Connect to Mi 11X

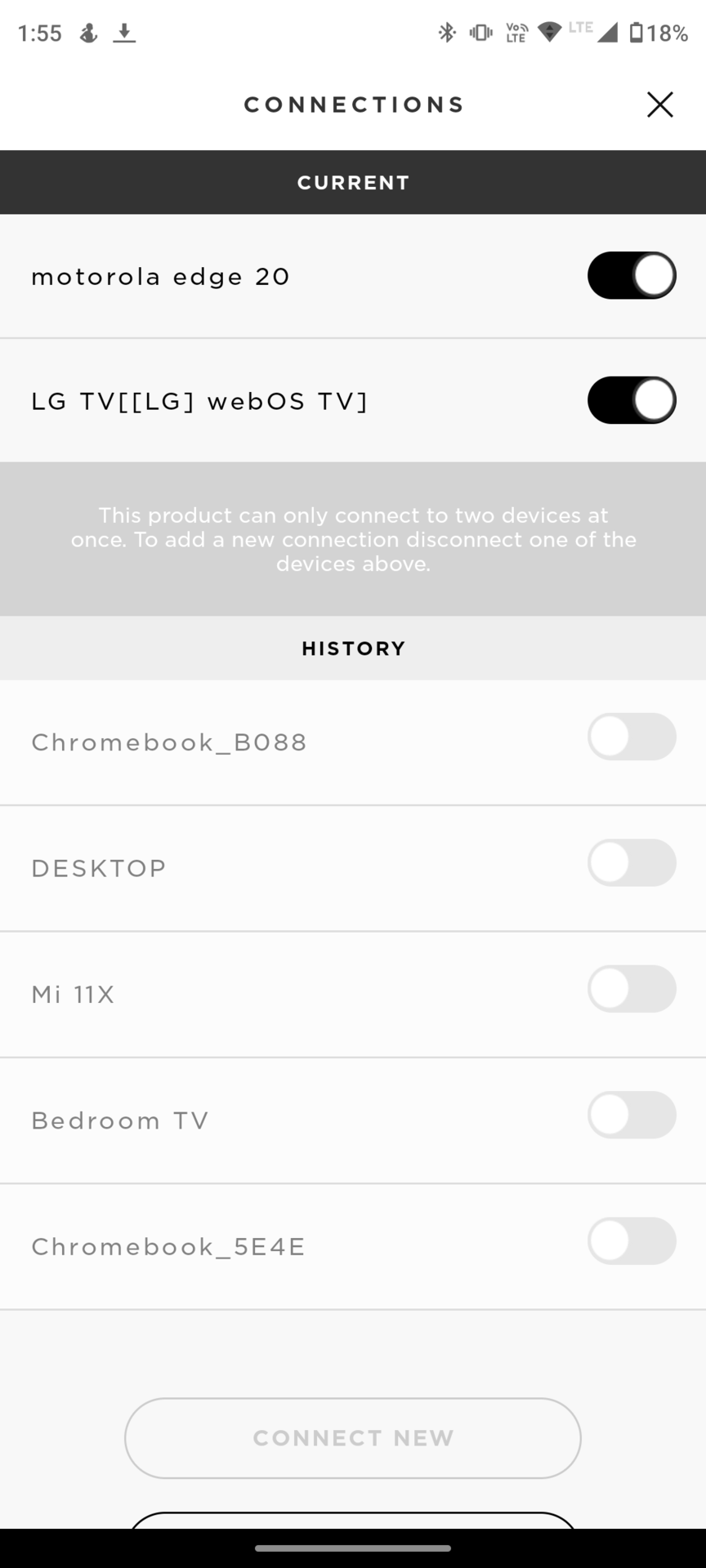pyautogui.click(x=631, y=989)
